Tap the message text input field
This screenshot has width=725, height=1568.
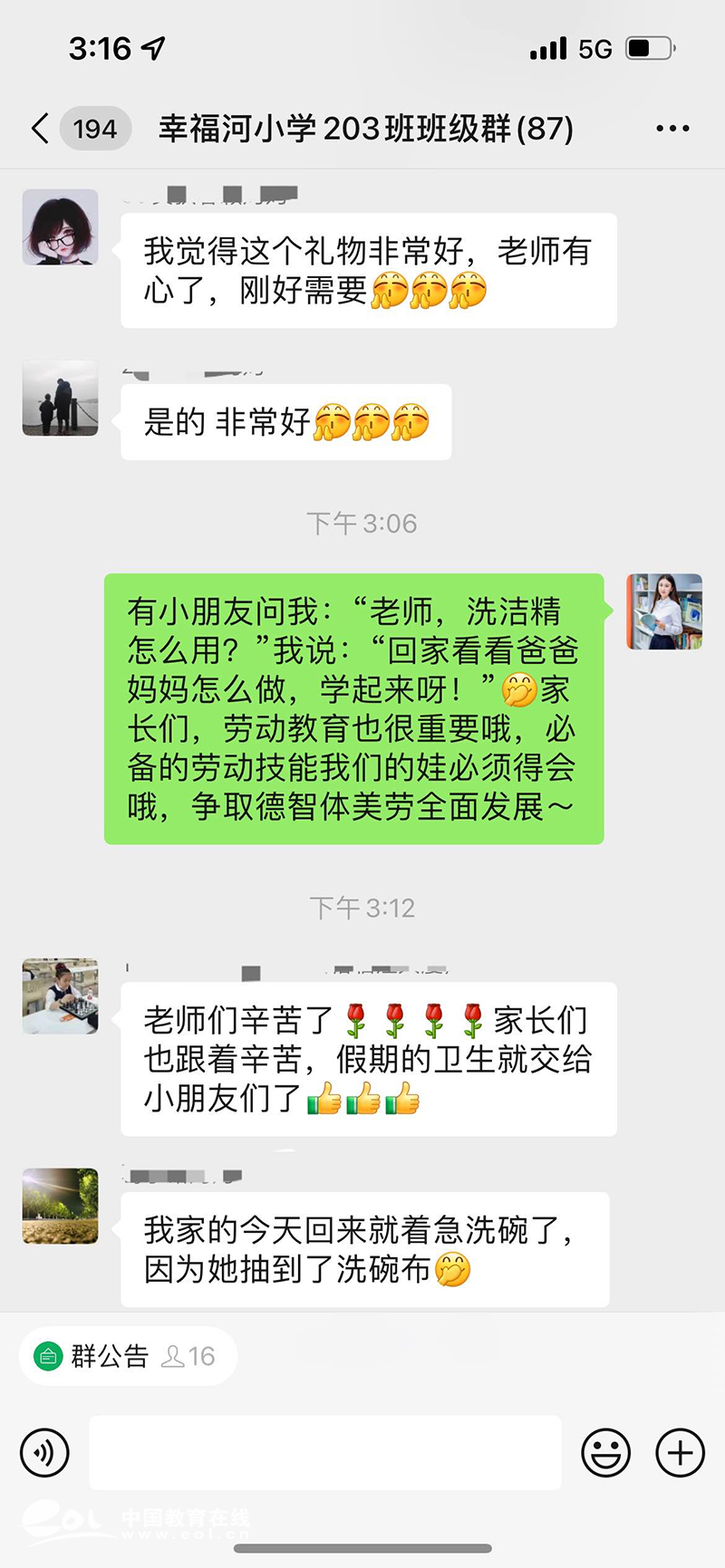[x=324, y=1453]
